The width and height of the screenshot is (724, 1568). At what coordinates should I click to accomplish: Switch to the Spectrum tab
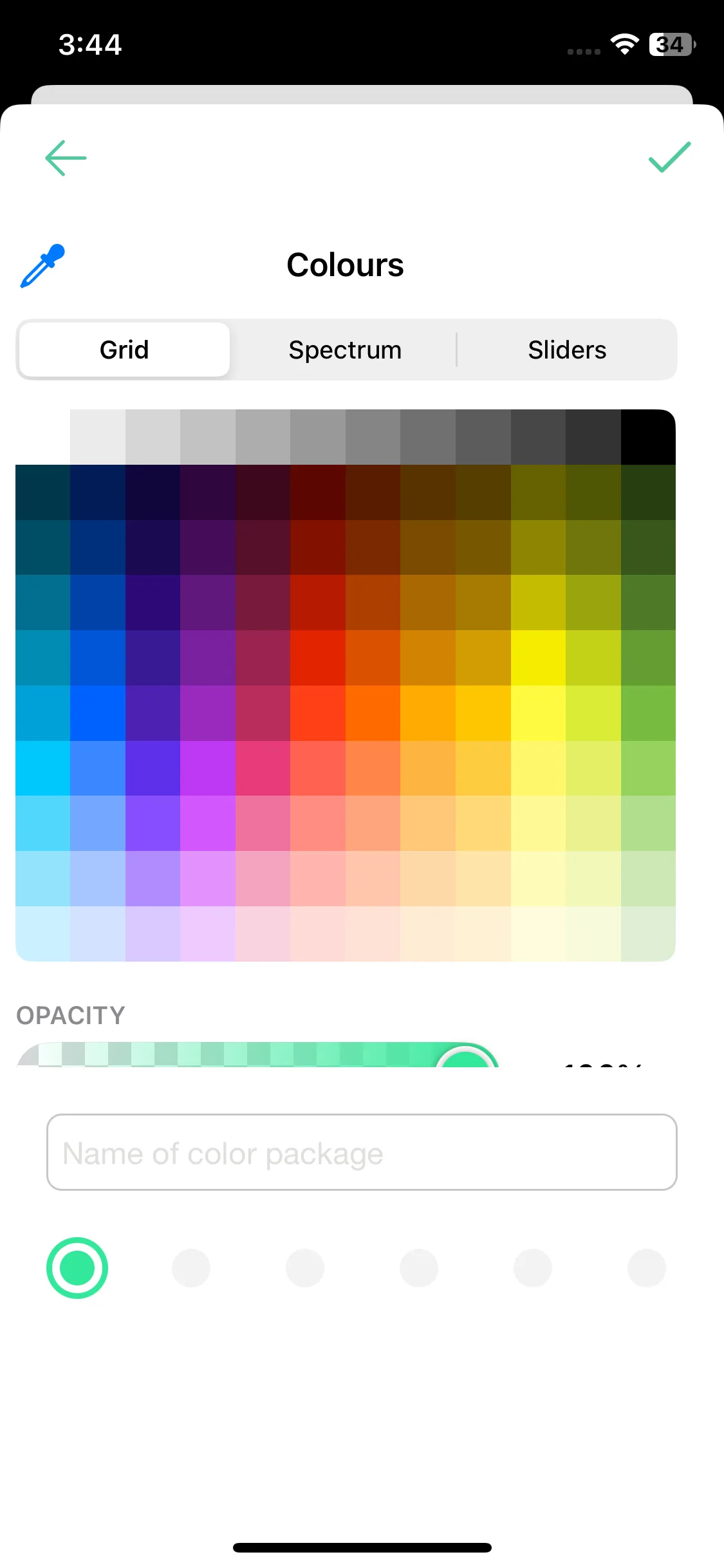click(345, 350)
